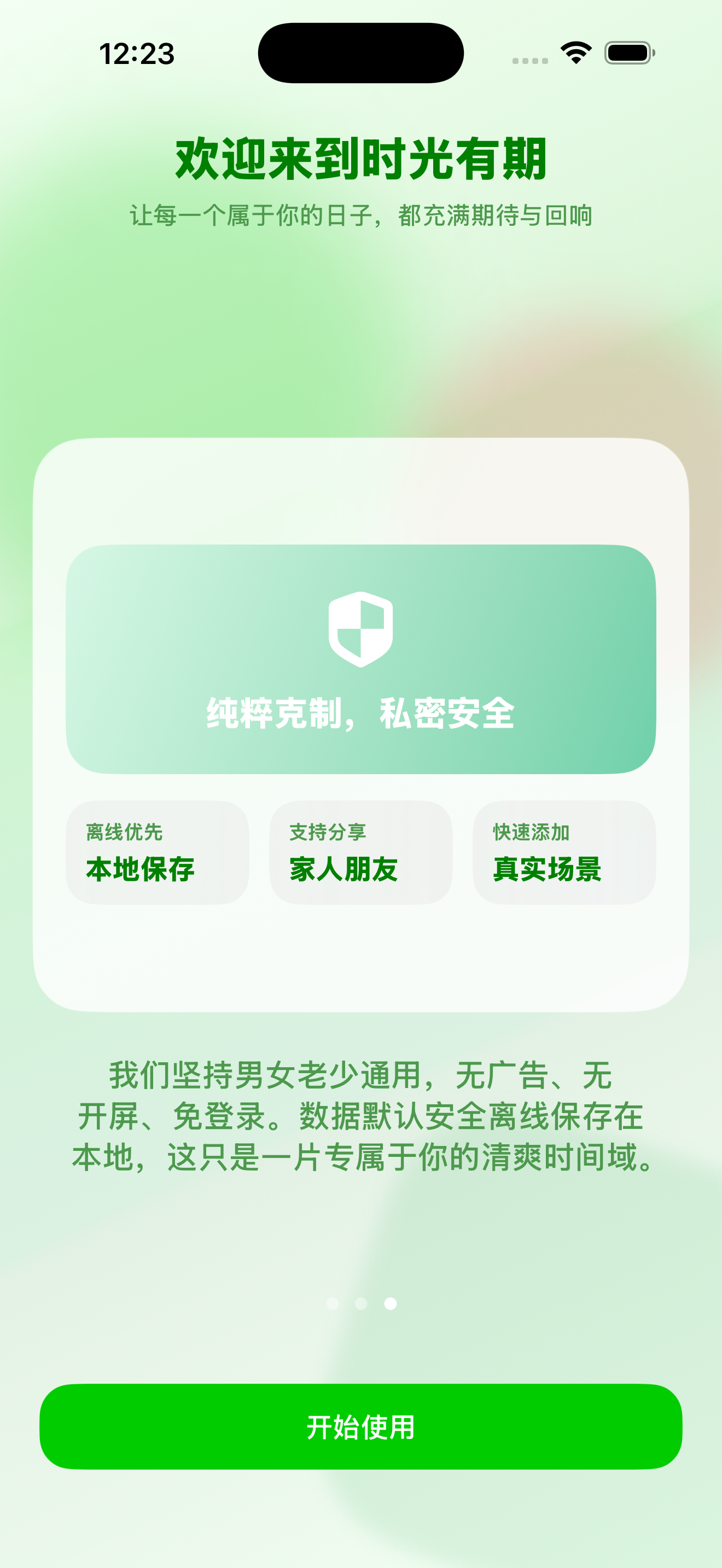Tap the 支持分享 label
This screenshot has height=1568, width=722.
pyautogui.click(x=329, y=833)
